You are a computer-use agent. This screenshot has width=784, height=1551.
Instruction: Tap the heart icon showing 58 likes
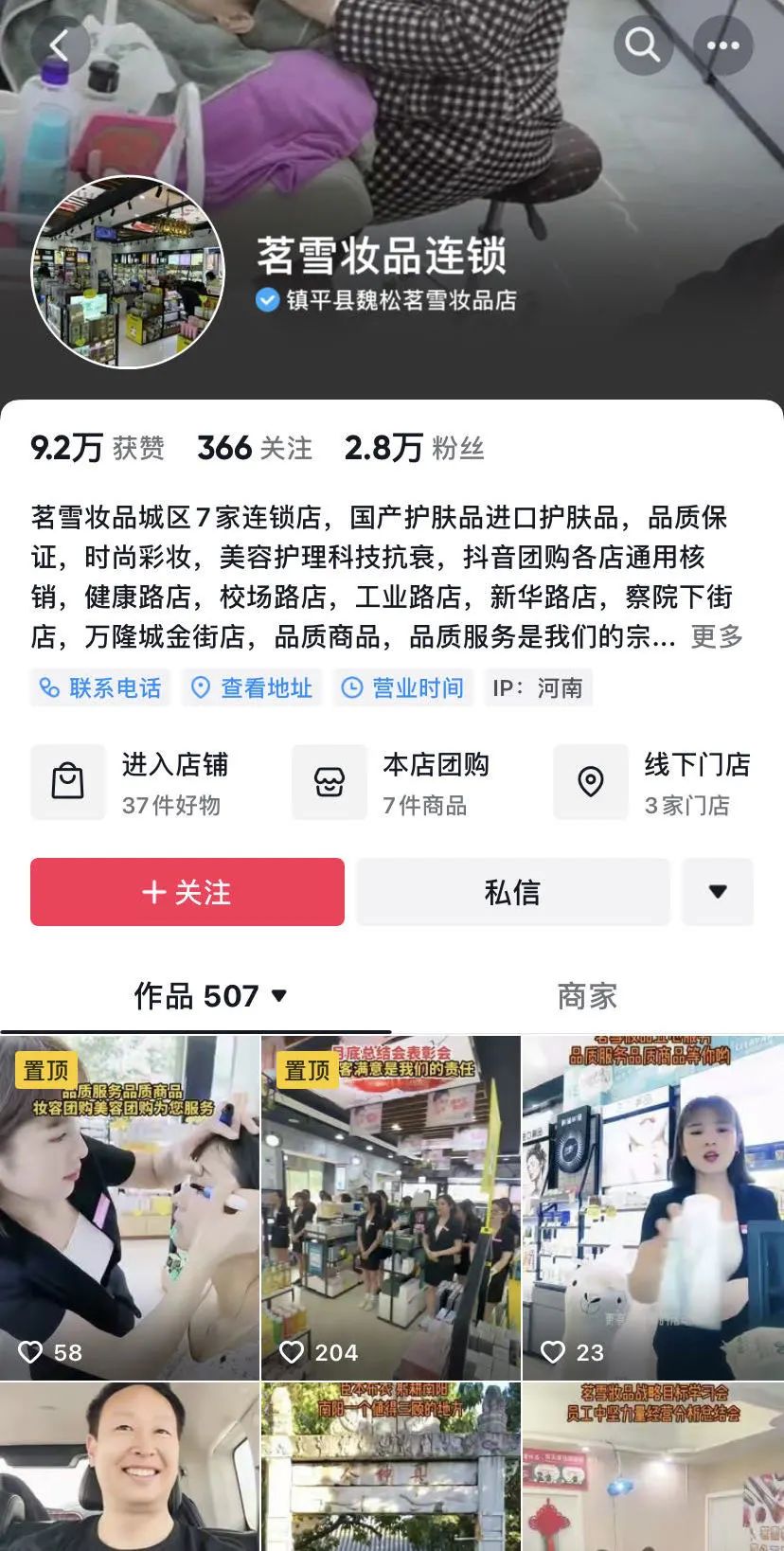tap(29, 1351)
